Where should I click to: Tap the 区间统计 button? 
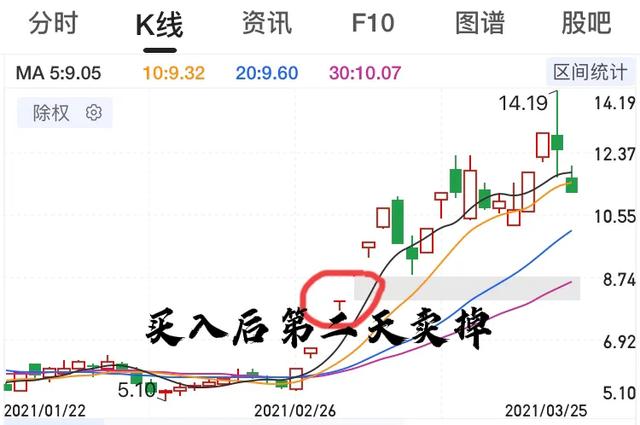591,72
